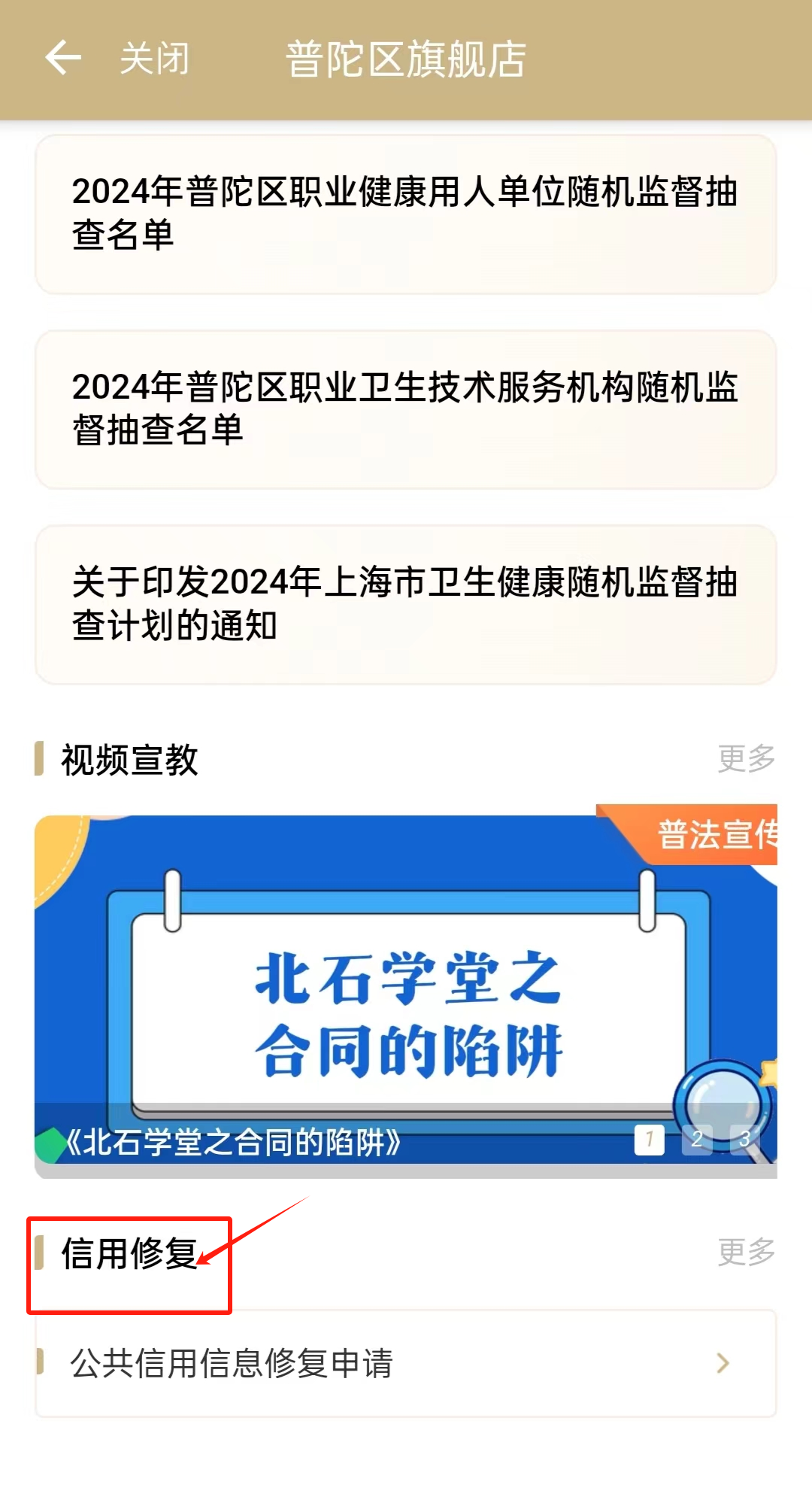Go back using the arrow icon
Screen dimensions: 812x1497
(x=63, y=59)
